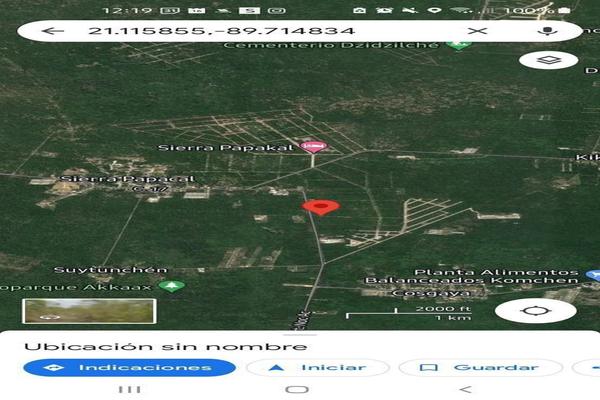Save this place with Guardar

(477, 367)
